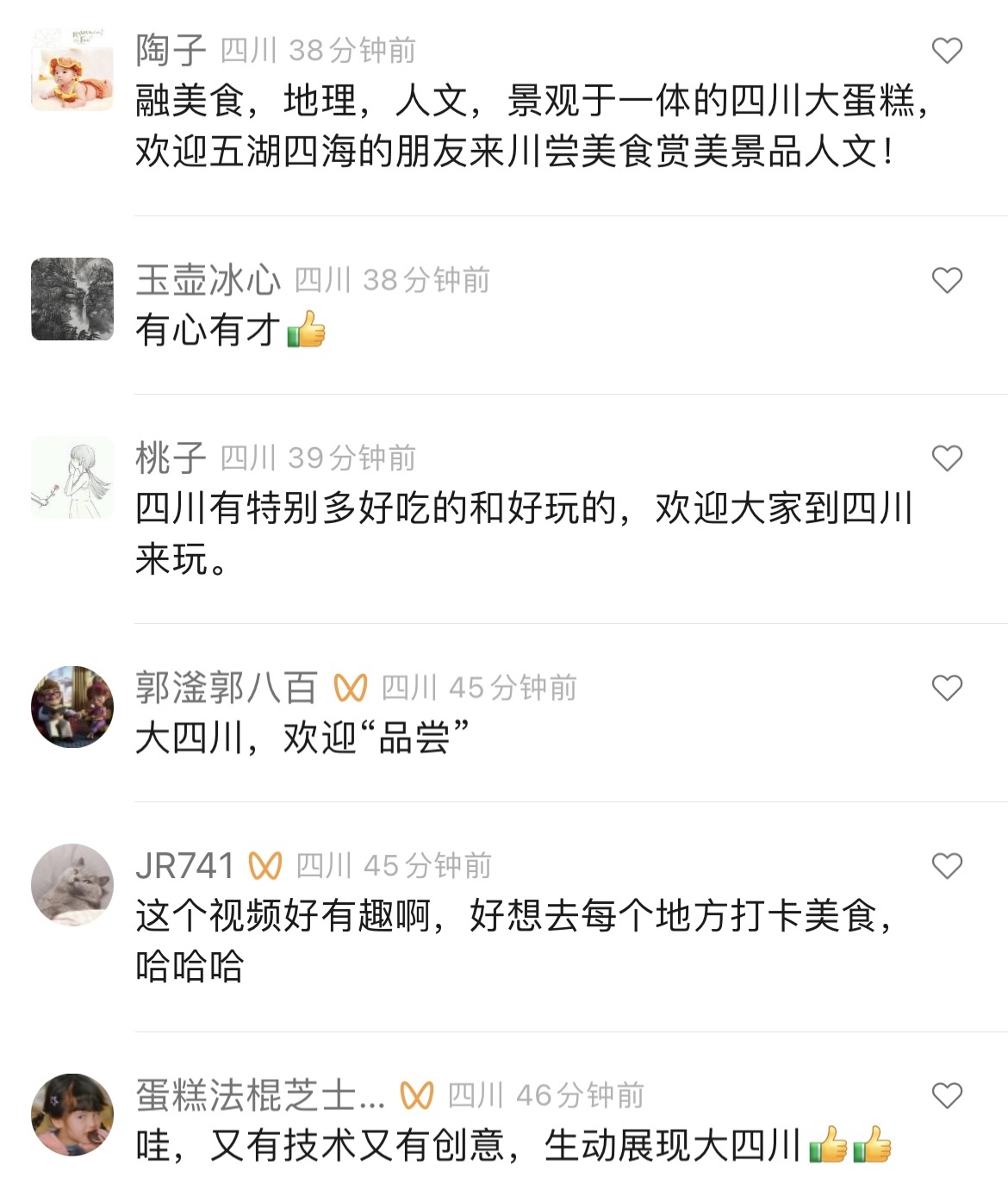Open 陶子's profile avatar

click(x=72, y=70)
